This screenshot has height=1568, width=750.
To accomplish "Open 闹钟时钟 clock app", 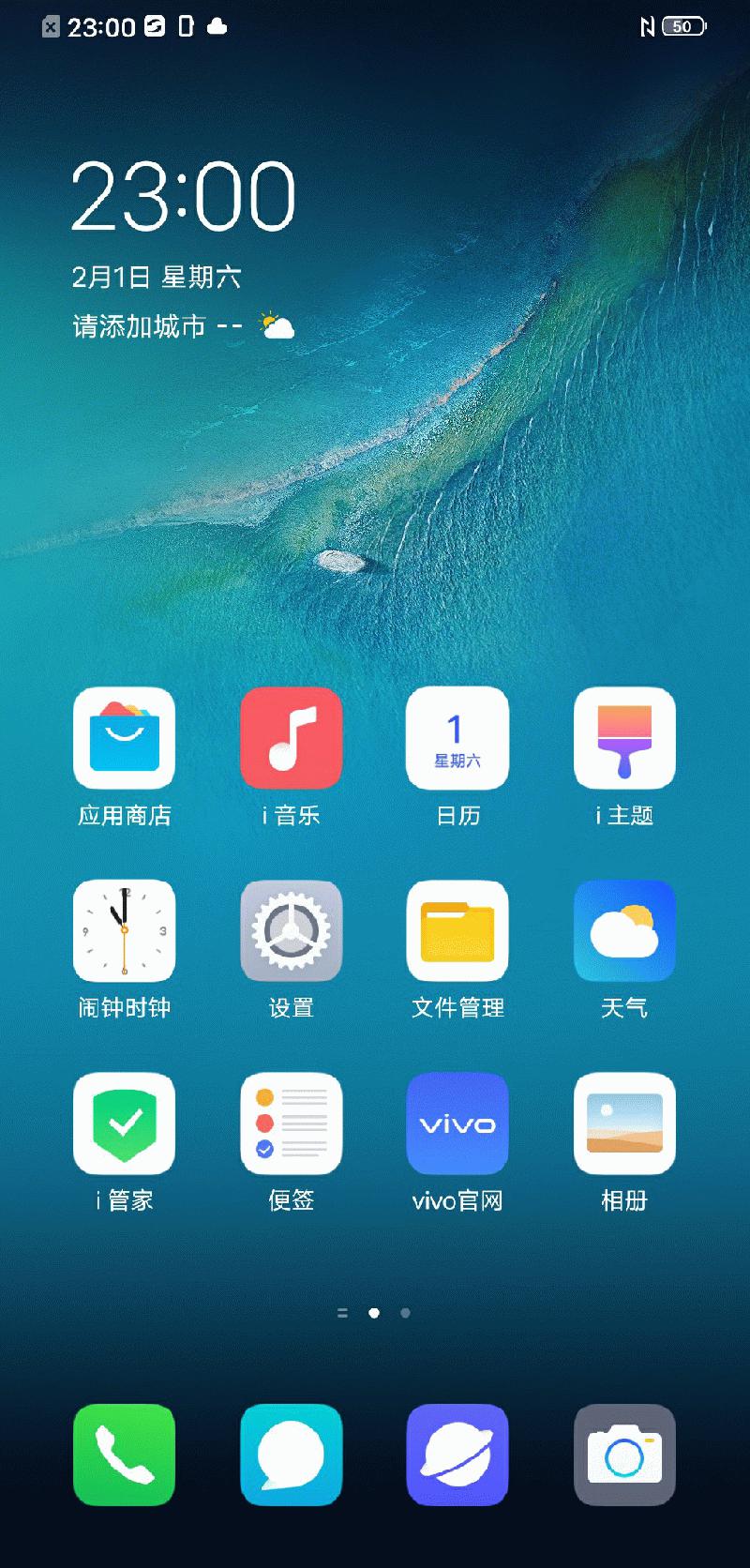I will pyautogui.click(x=125, y=930).
